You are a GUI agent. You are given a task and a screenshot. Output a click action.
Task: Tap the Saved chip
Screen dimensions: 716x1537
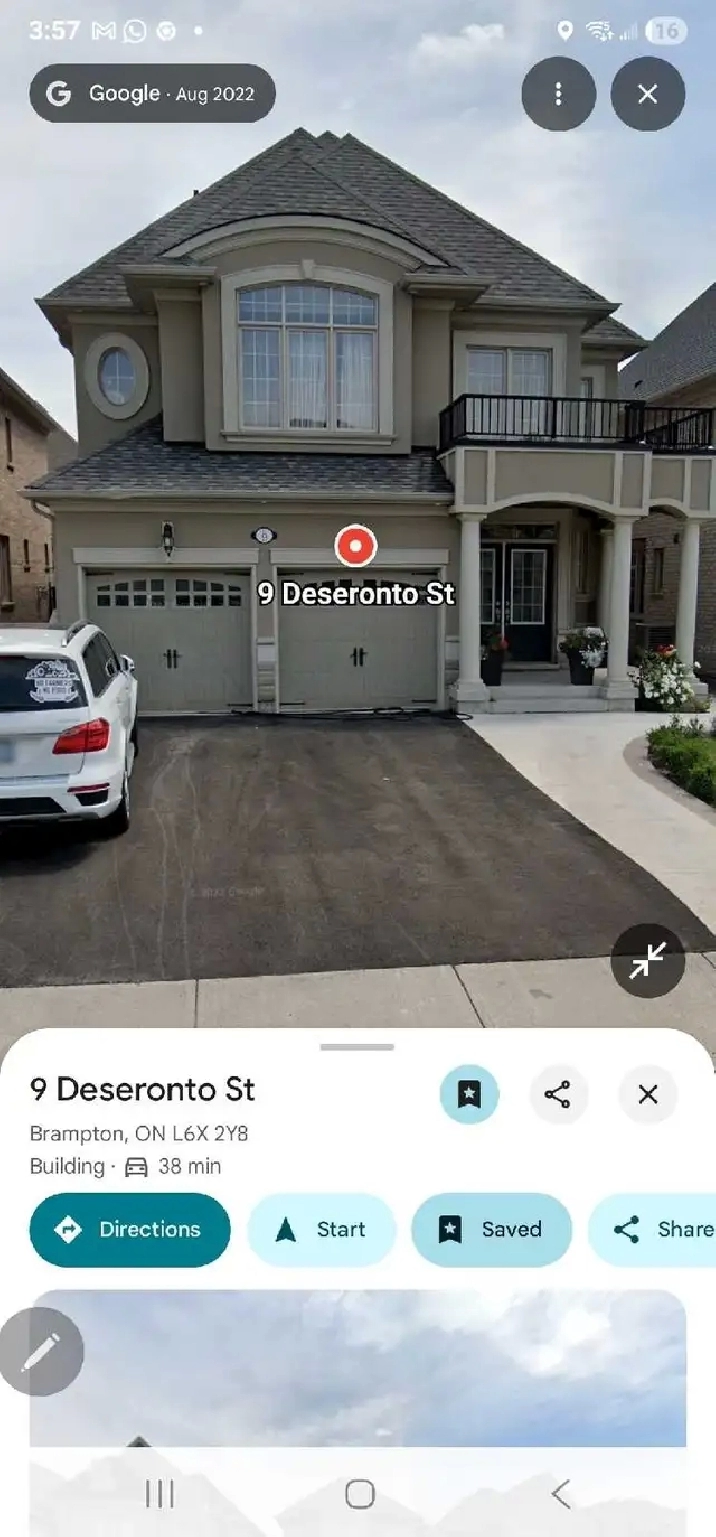click(491, 1229)
